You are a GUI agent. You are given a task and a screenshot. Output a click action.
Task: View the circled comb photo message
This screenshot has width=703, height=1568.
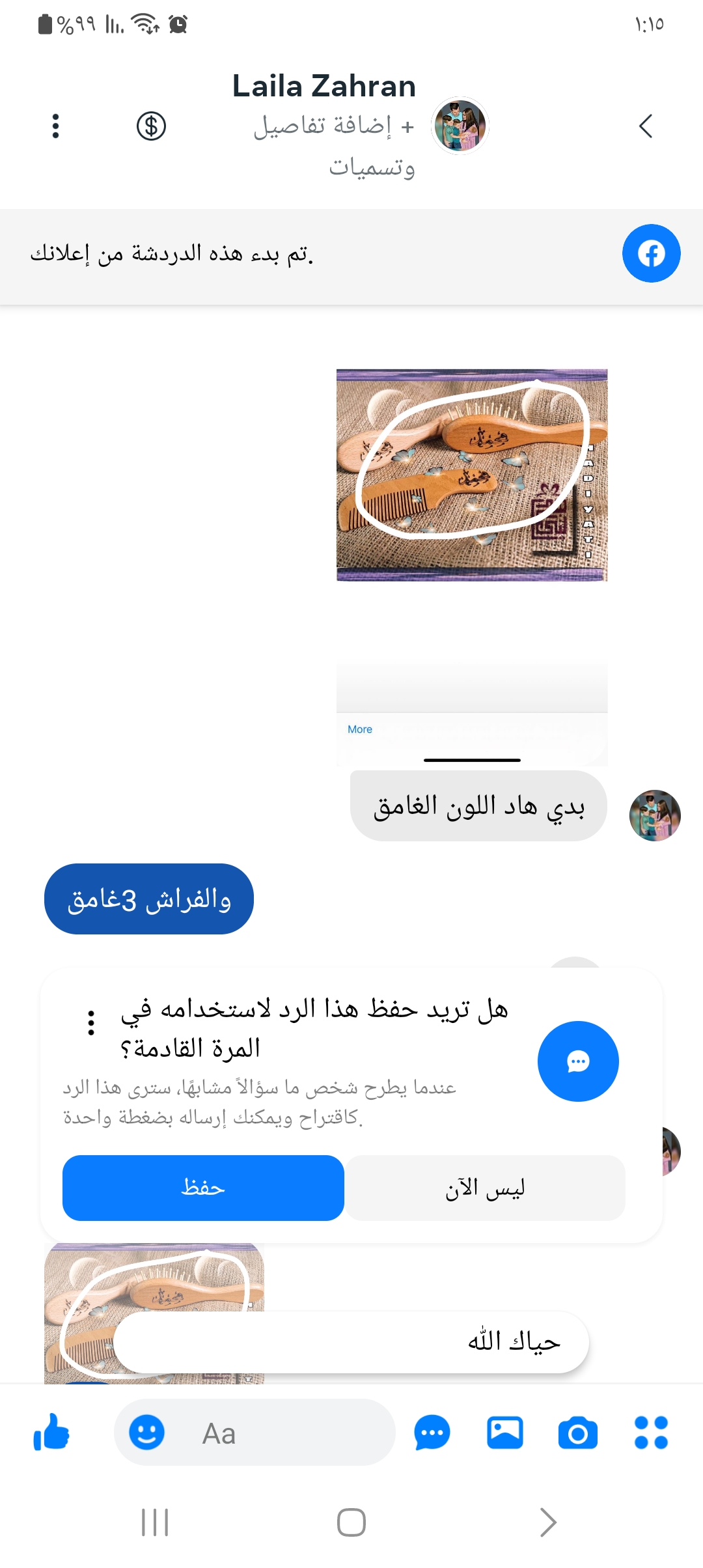(x=471, y=475)
